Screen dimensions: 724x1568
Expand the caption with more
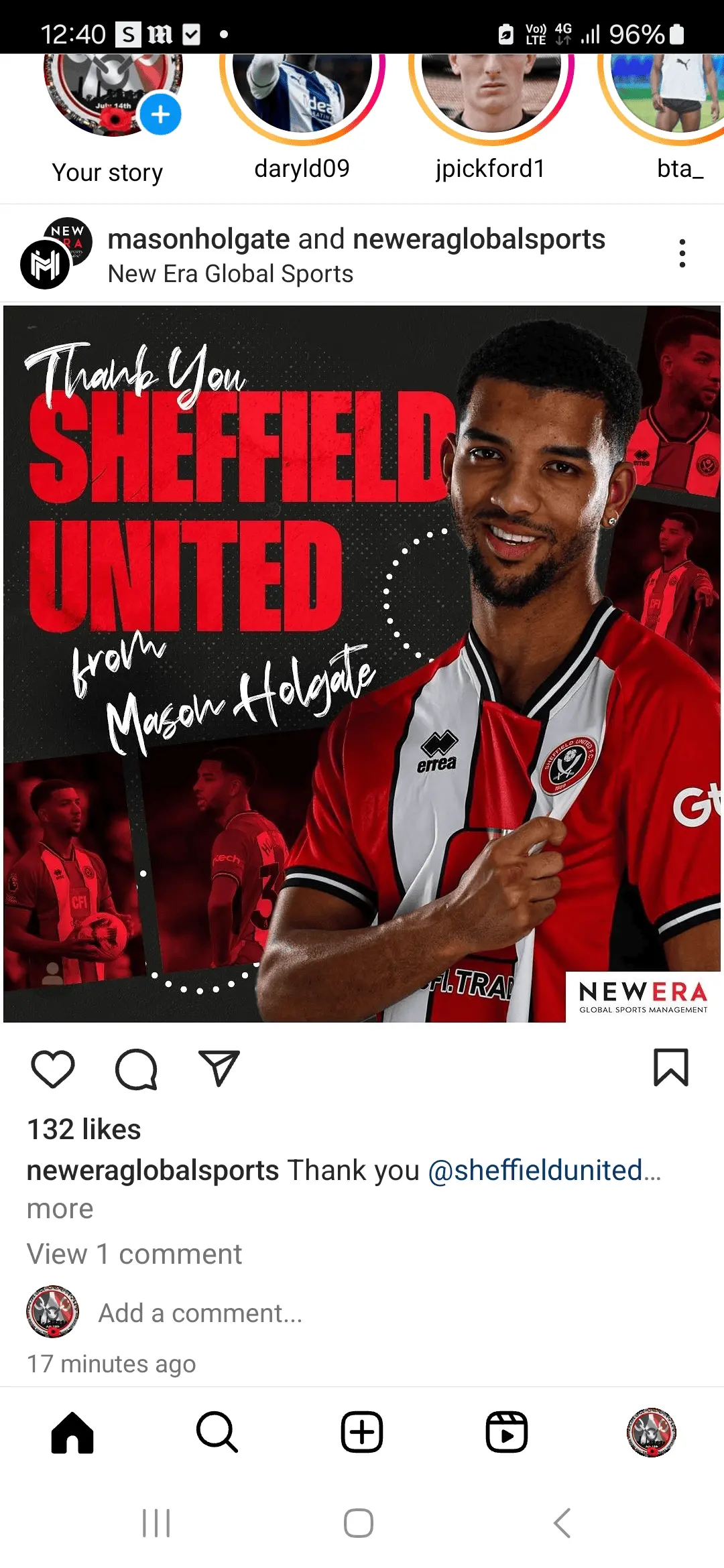point(60,1209)
